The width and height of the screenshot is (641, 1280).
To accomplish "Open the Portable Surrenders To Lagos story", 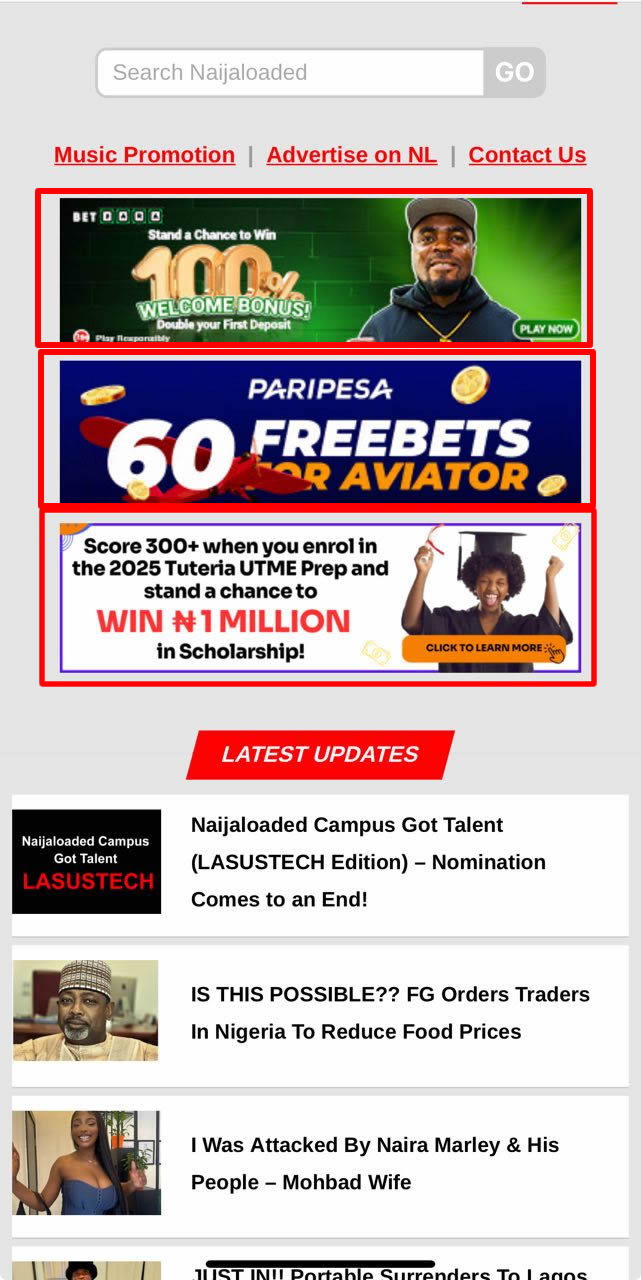I will pos(390,1272).
